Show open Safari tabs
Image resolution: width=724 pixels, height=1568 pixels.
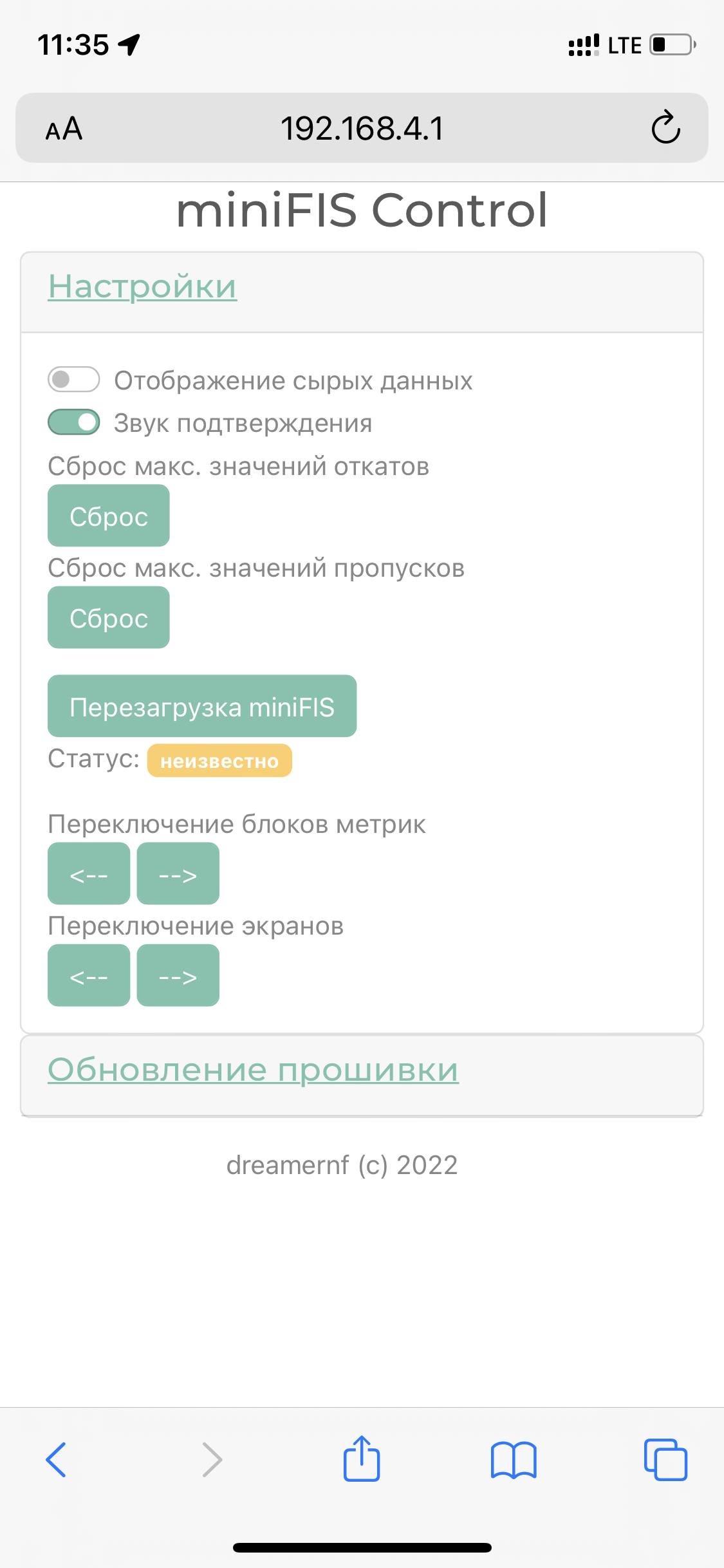(665, 1459)
